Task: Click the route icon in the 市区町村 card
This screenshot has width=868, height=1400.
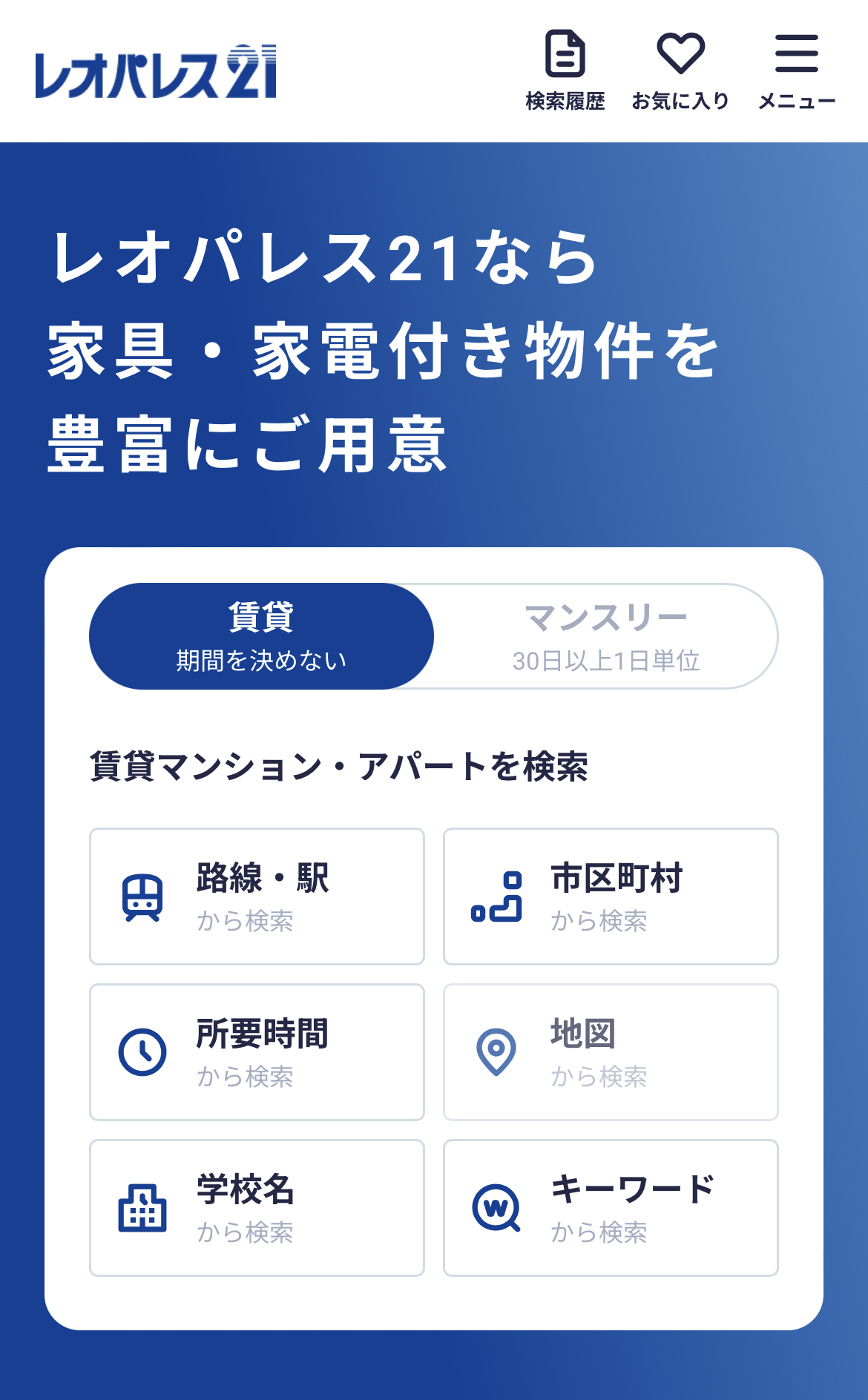Action: click(496, 899)
